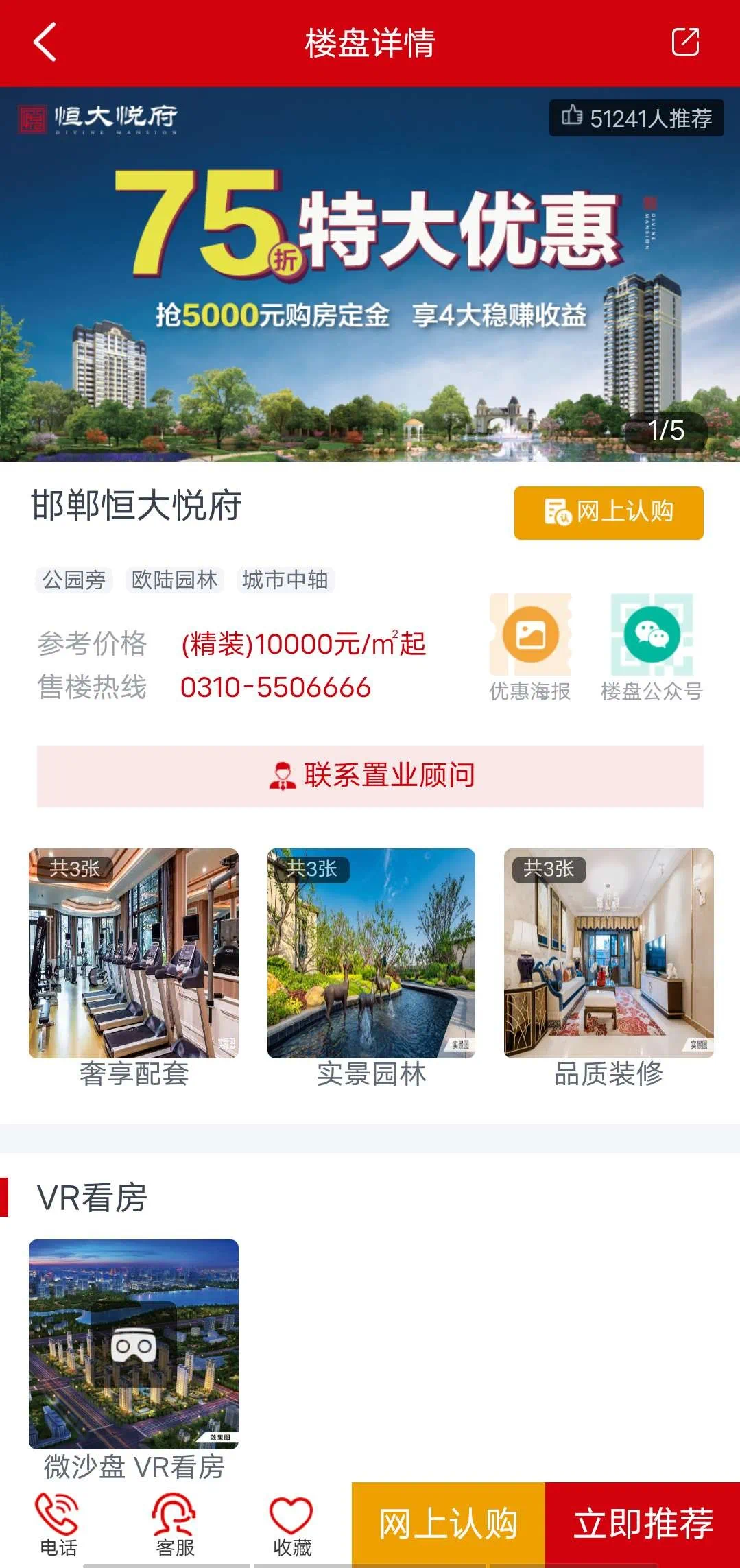View the 实景园林 photo album
Screen dimensions: 740x1568
371,953
